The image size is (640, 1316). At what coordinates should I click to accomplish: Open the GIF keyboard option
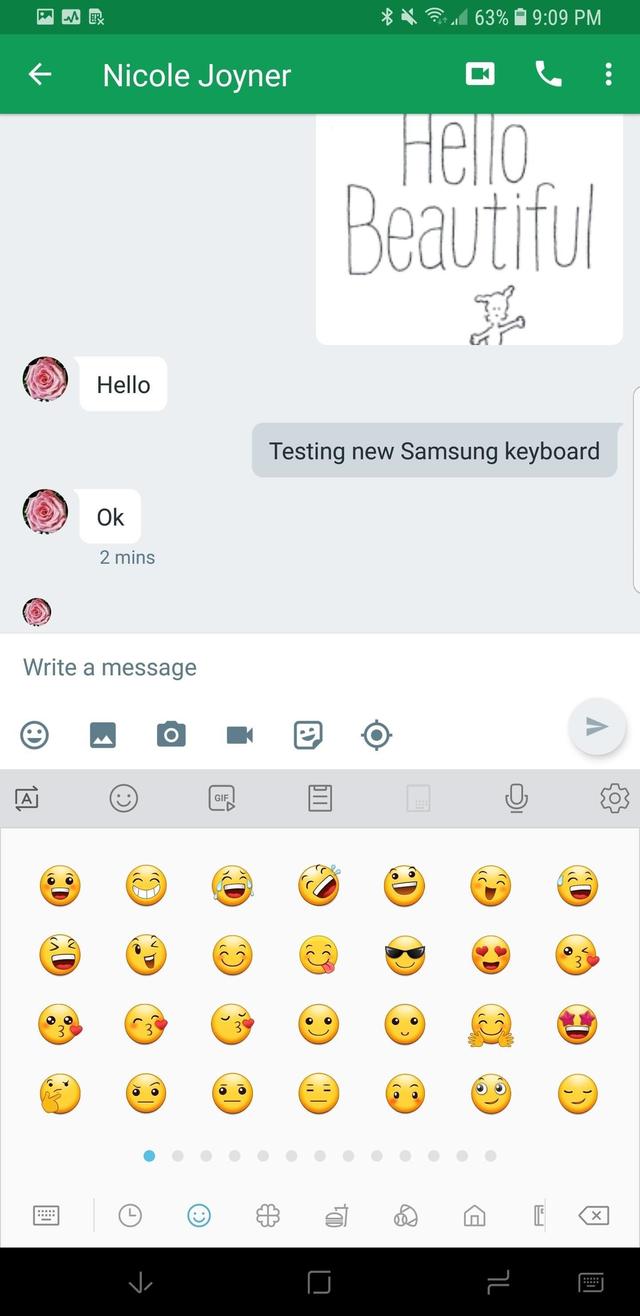tap(222, 798)
